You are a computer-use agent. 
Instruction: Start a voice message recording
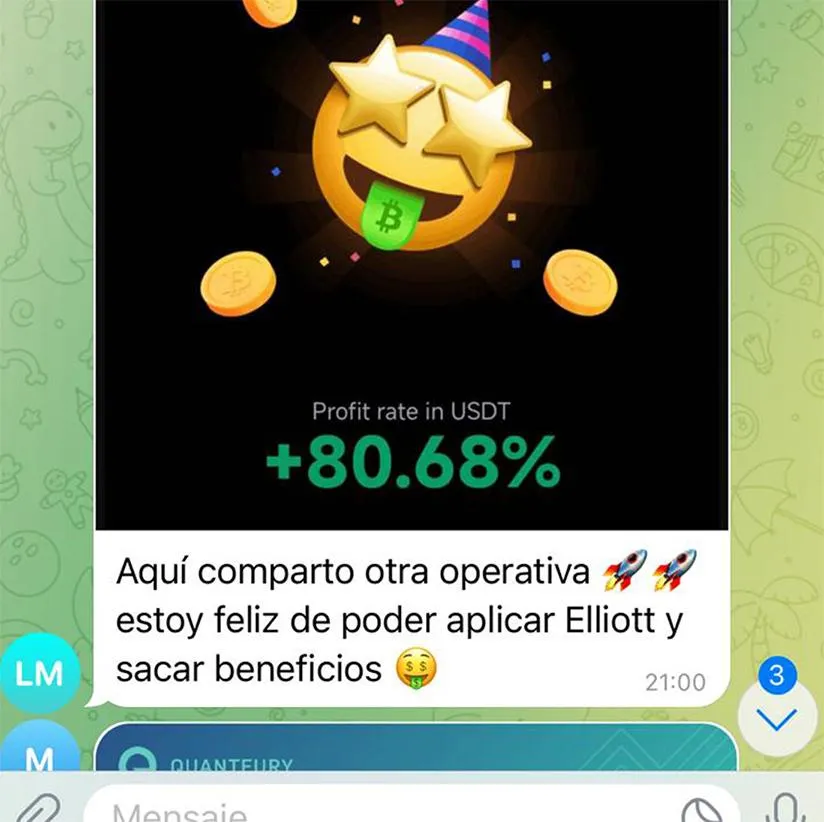tap(786, 808)
